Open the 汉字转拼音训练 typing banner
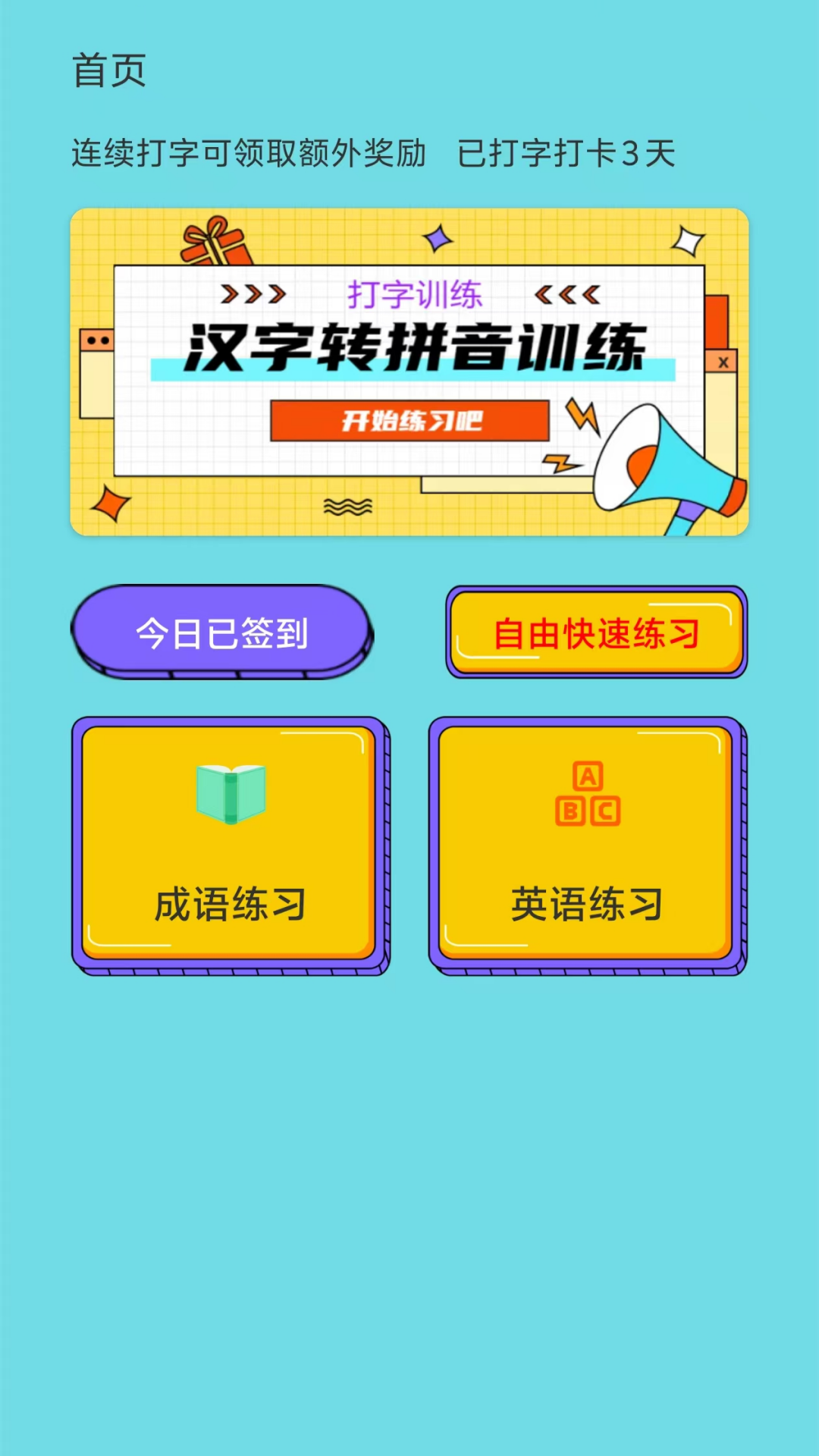Screen dimensions: 819x1456 pos(409,372)
